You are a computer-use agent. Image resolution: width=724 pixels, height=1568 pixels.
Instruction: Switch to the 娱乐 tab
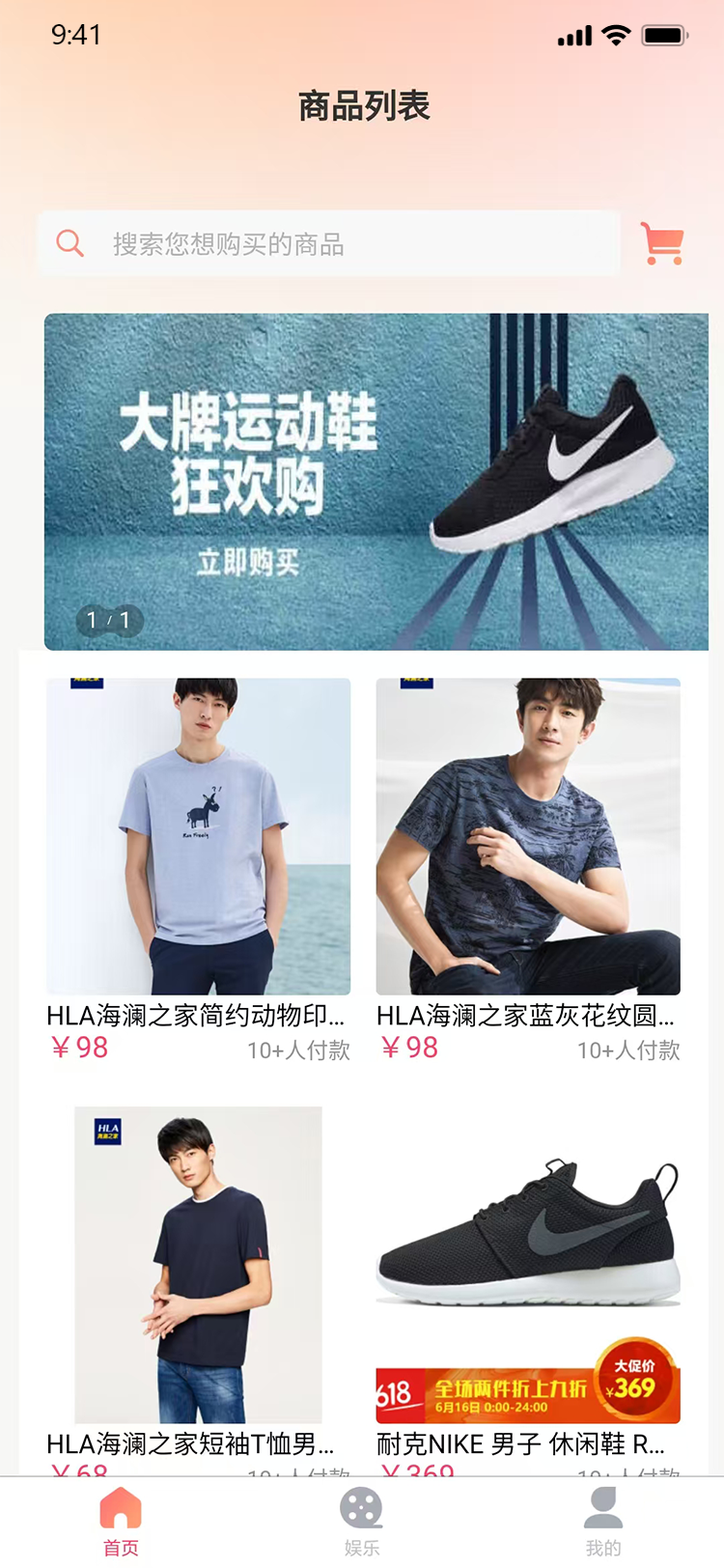361,1521
